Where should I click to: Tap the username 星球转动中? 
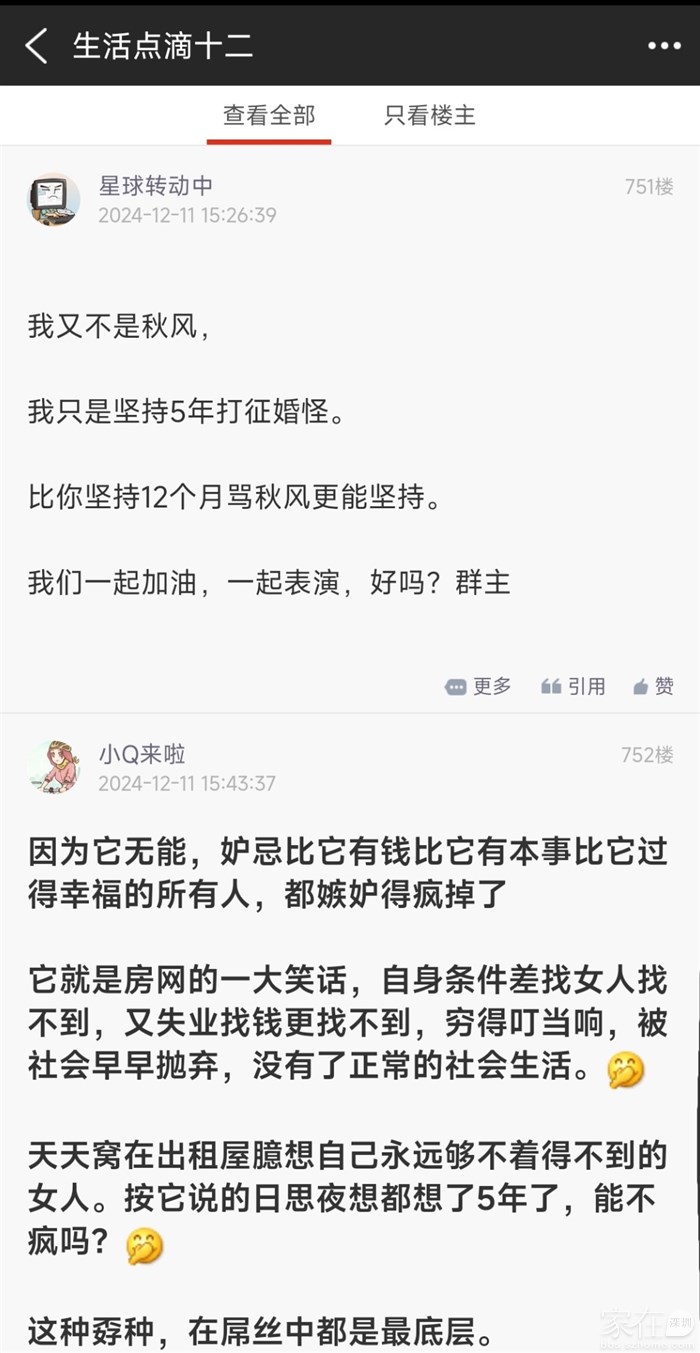click(x=156, y=186)
